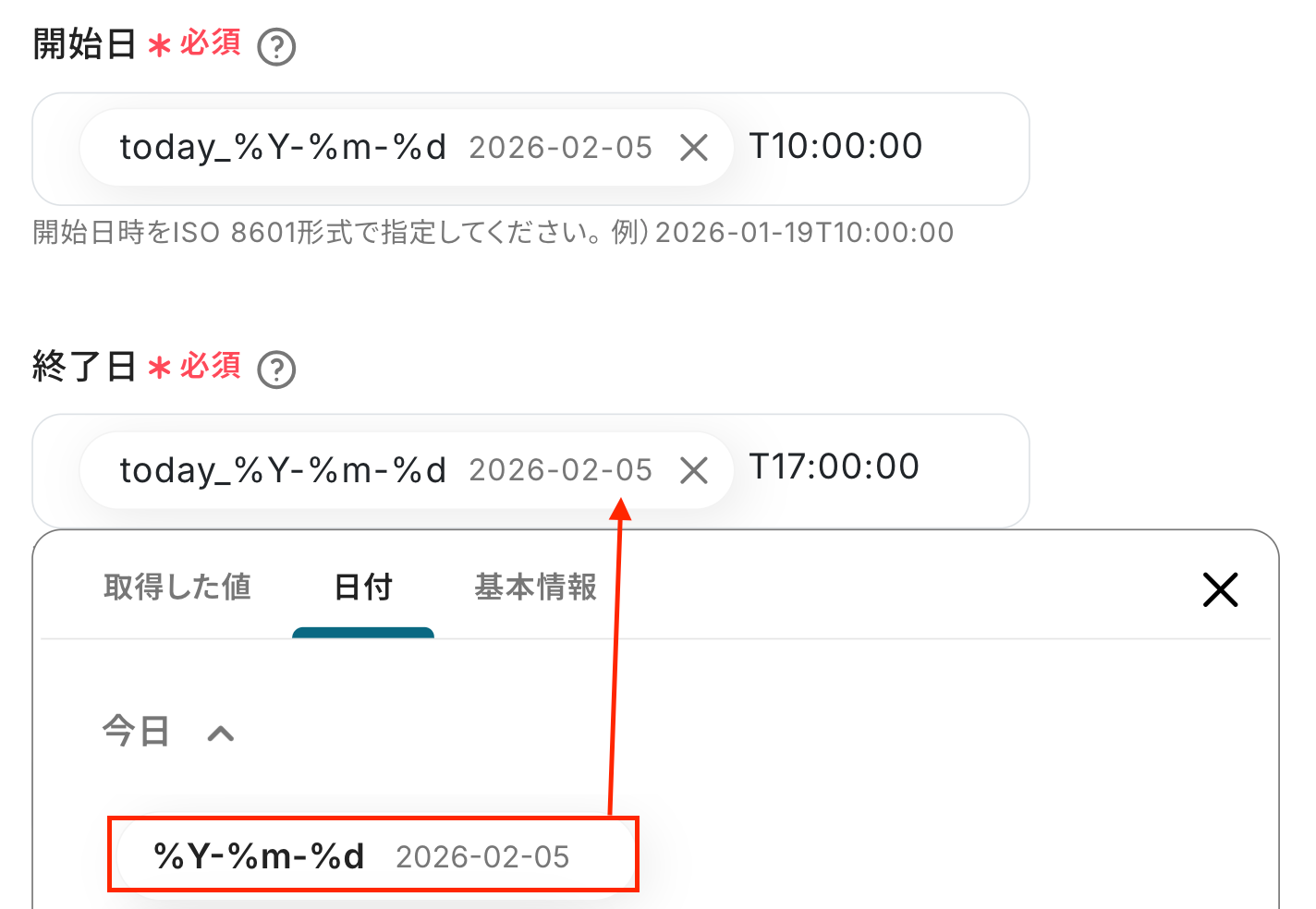Close the value picker panel
The height and width of the screenshot is (909, 1316).
pyautogui.click(x=1220, y=589)
